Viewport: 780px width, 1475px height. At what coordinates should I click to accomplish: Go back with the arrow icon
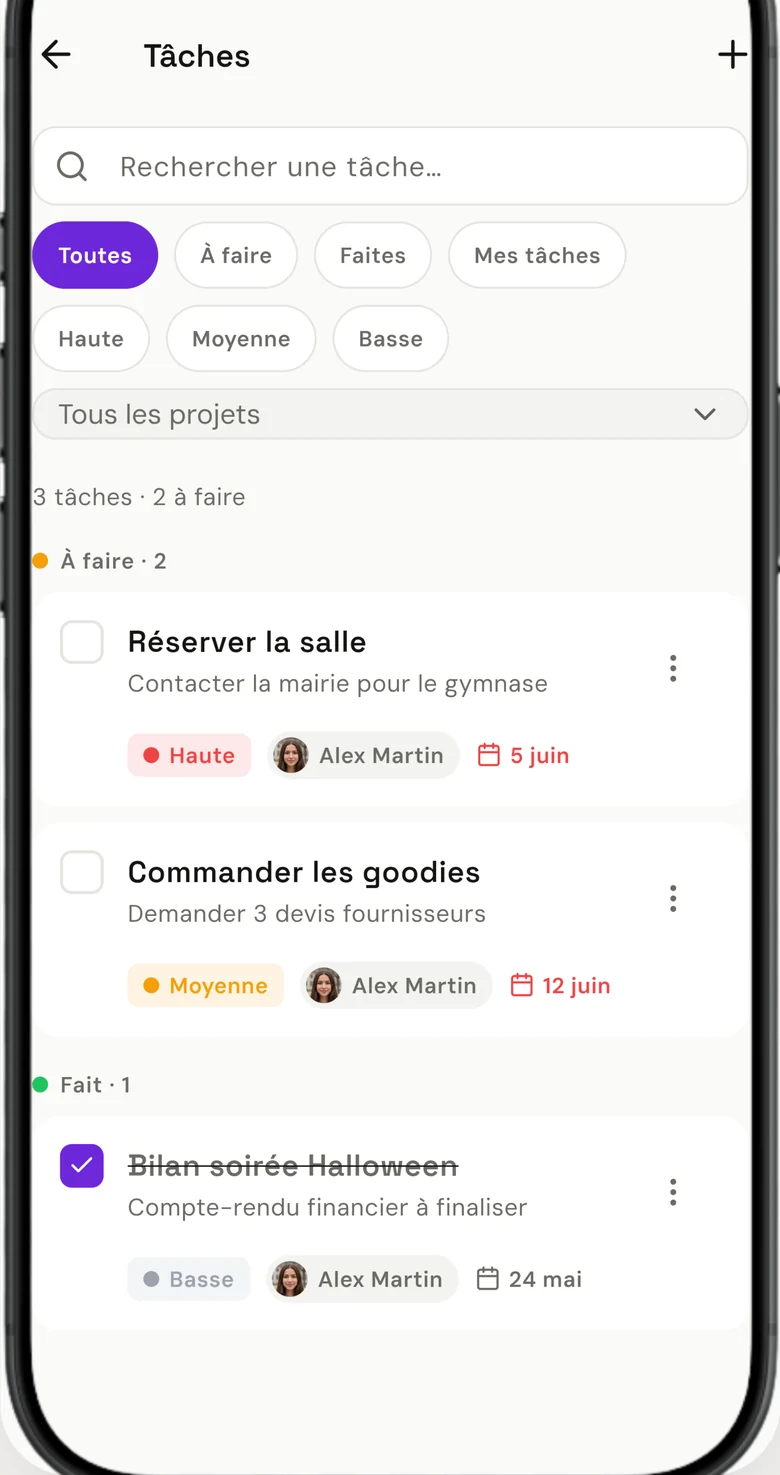(57, 55)
